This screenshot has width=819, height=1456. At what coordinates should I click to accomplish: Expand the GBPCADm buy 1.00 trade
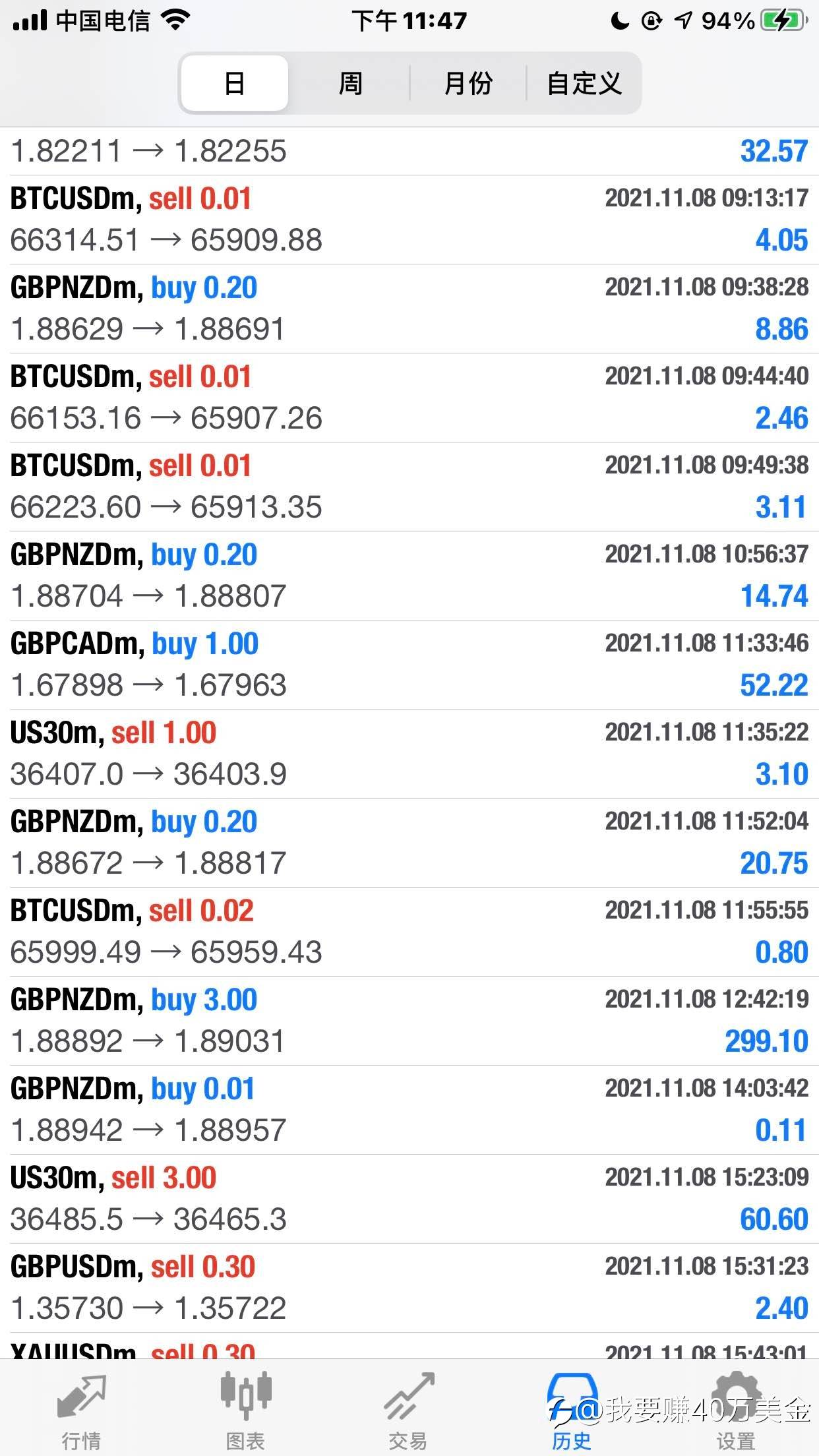[409, 665]
